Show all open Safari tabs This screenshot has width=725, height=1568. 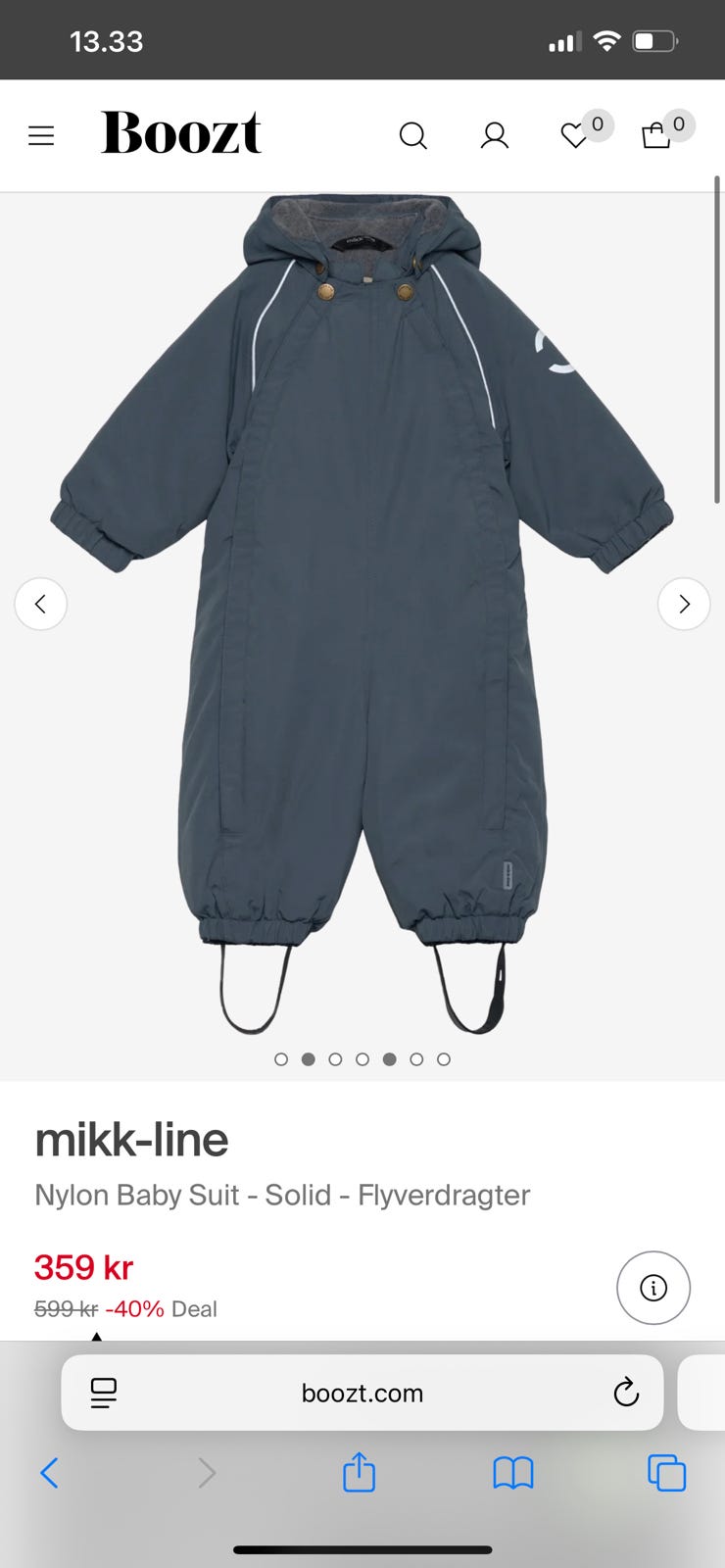pos(666,1472)
